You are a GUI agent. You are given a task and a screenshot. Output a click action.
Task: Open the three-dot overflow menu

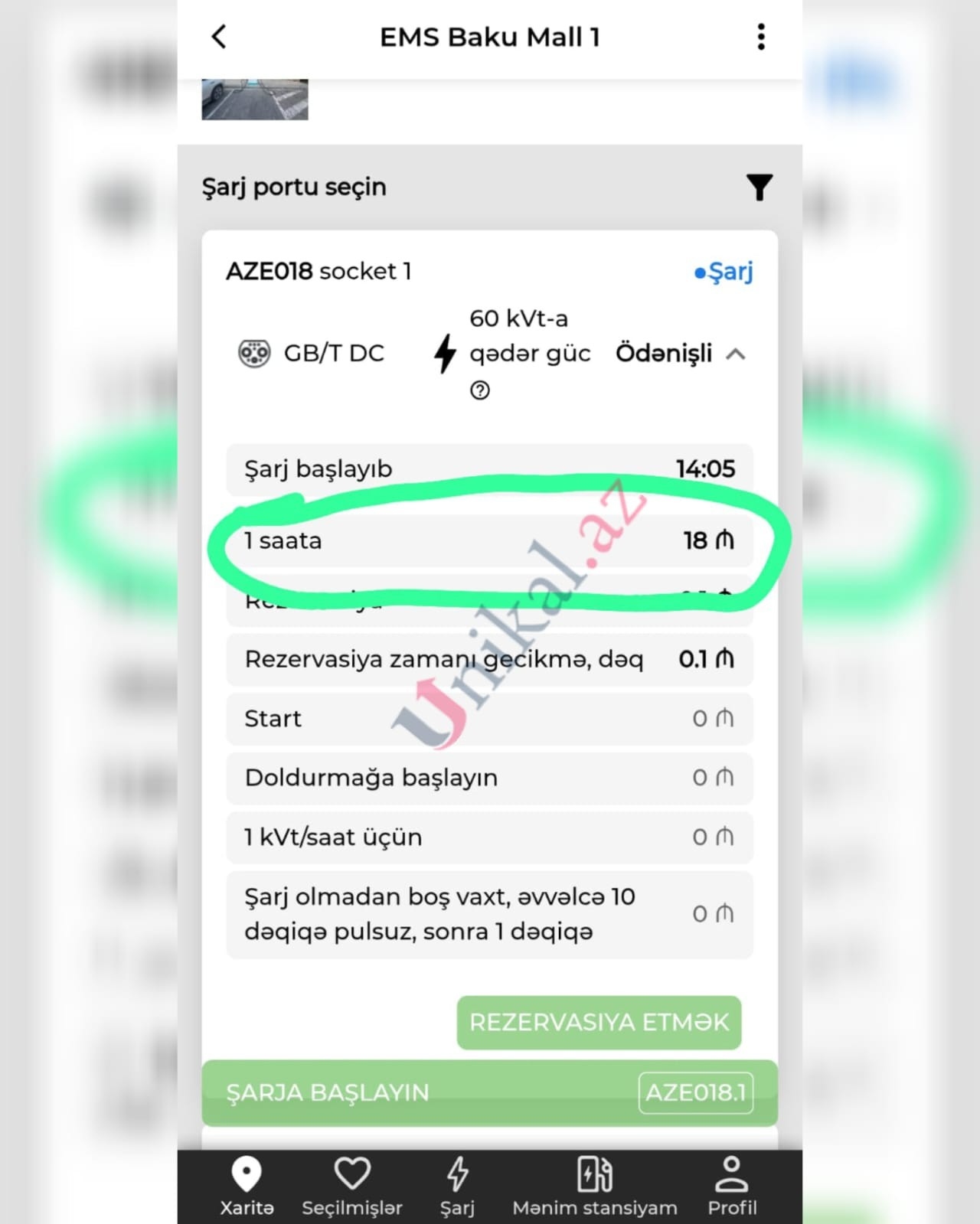[760, 37]
